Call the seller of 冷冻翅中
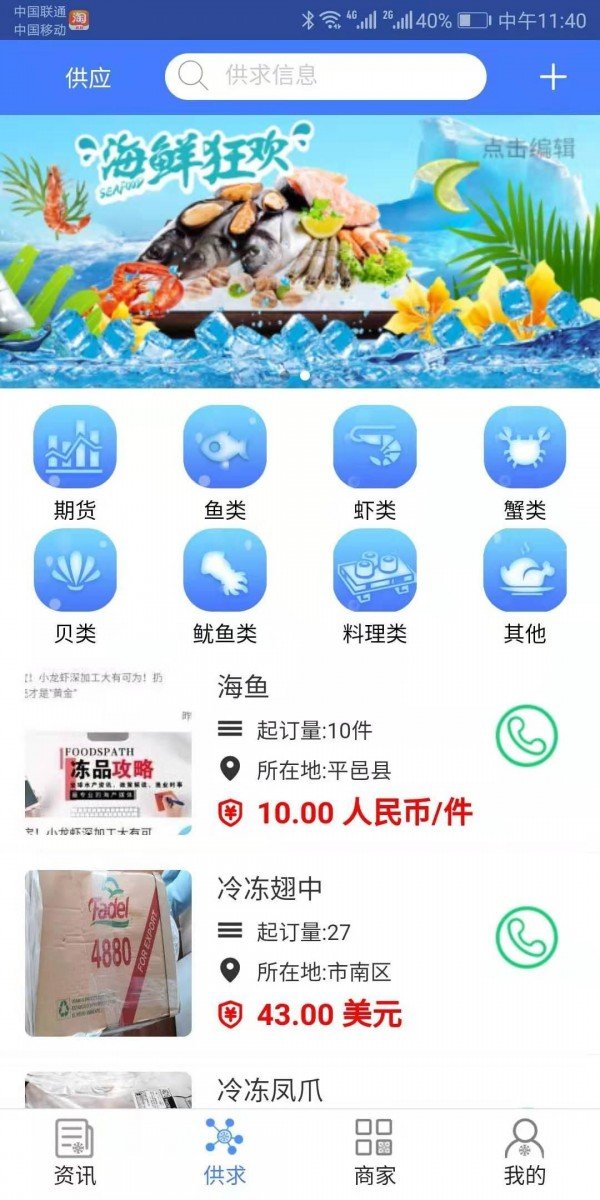Image resolution: width=600 pixels, height=1200 pixels. pyautogui.click(x=526, y=937)
